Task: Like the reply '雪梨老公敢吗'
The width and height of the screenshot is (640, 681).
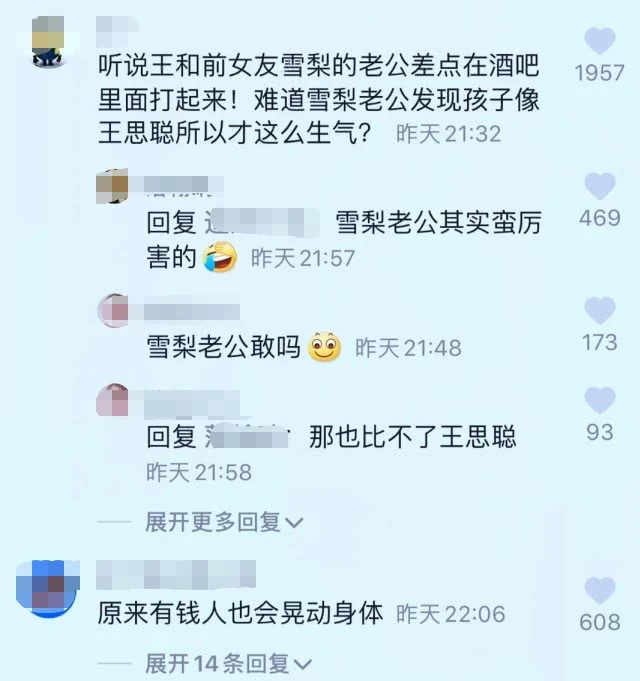Action: [599, 311]
